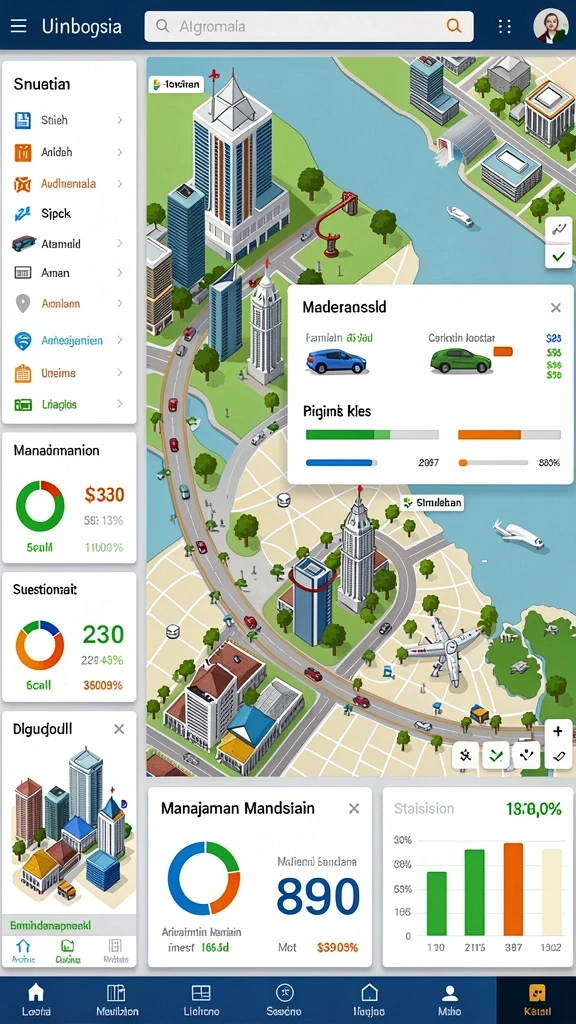Open the Kaiail tab in bottom bar
576x1024 pixels.
pyautogui.click(x=537, y=1000)
